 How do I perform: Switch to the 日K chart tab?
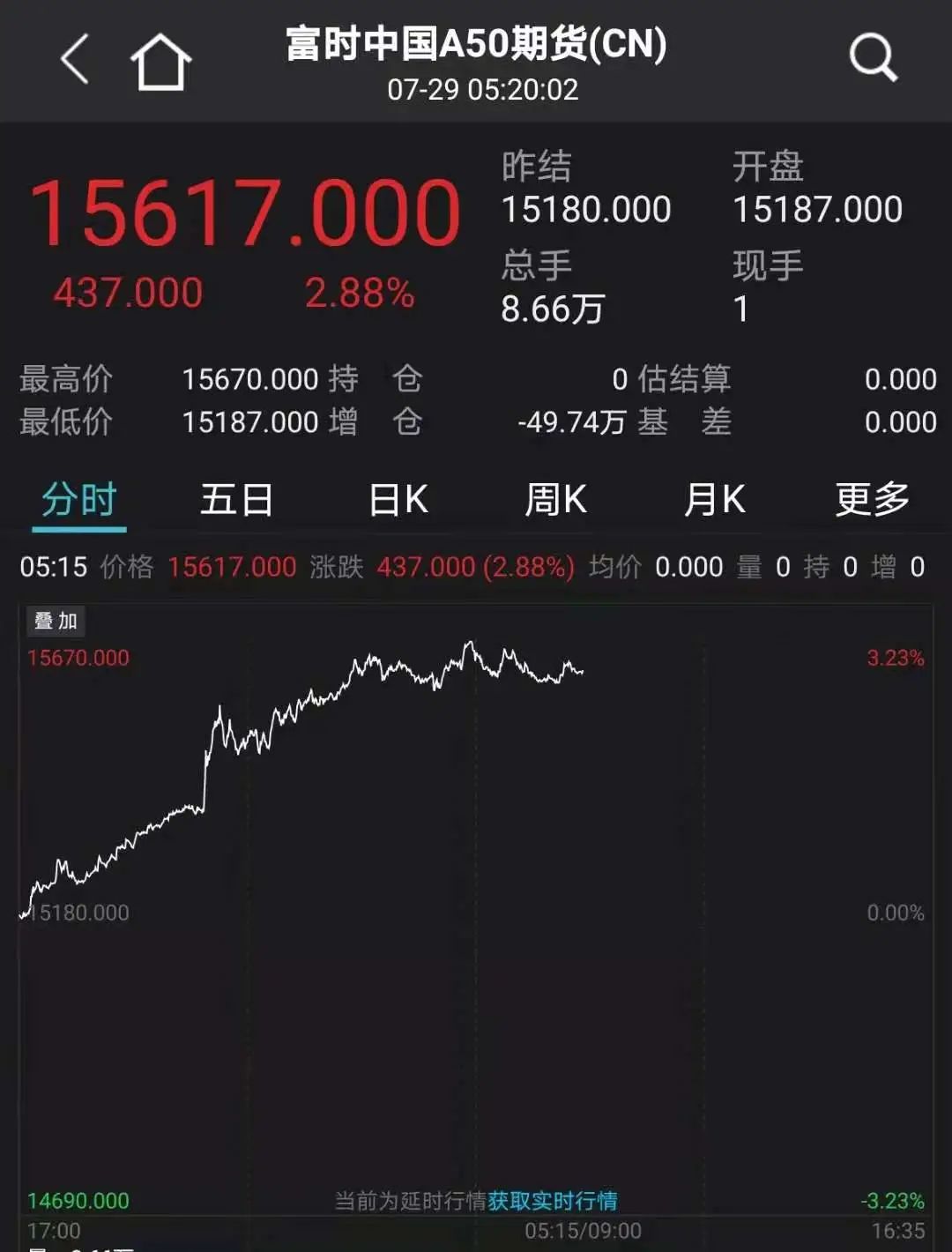click(x=398, y=500)
